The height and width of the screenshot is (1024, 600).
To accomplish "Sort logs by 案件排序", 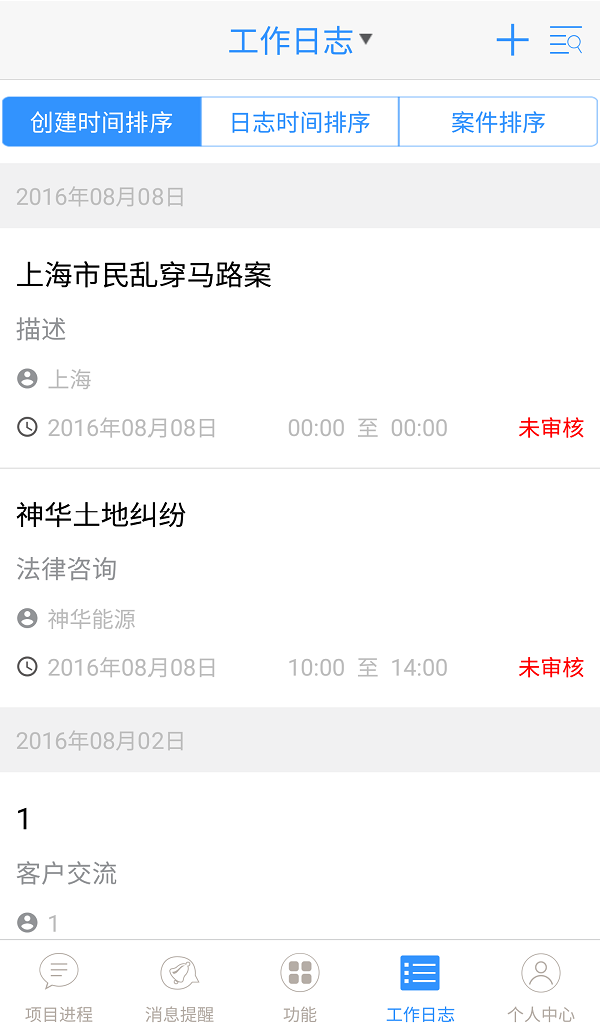I will click(x=498, y=122).
